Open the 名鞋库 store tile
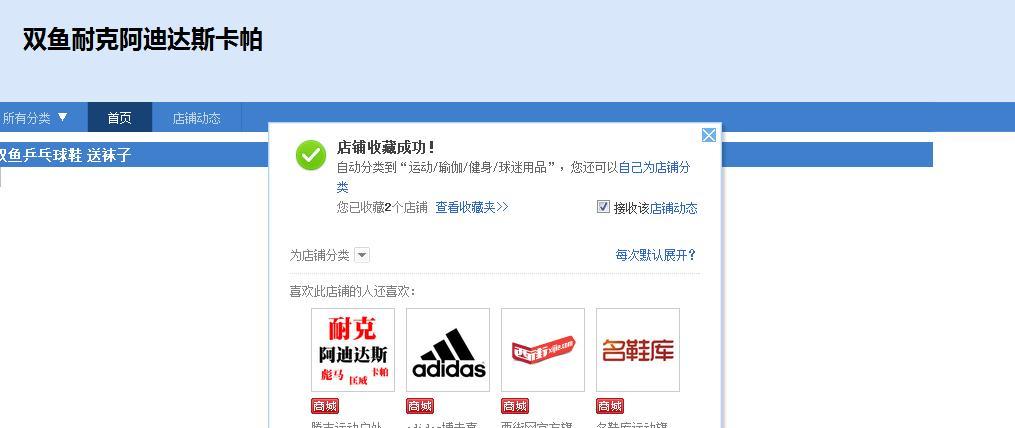Image resolution: width=1015 pixels, height=428 pixels. point(638,350)
